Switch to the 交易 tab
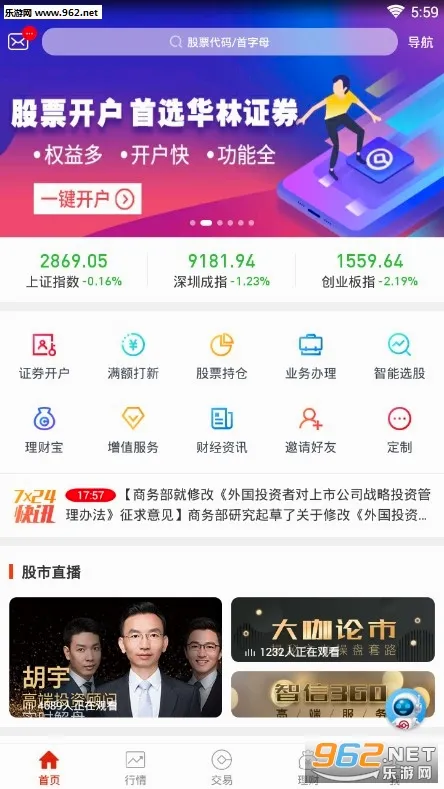Image resolution: width=444 pixels, height=789 pixels. 221,767
